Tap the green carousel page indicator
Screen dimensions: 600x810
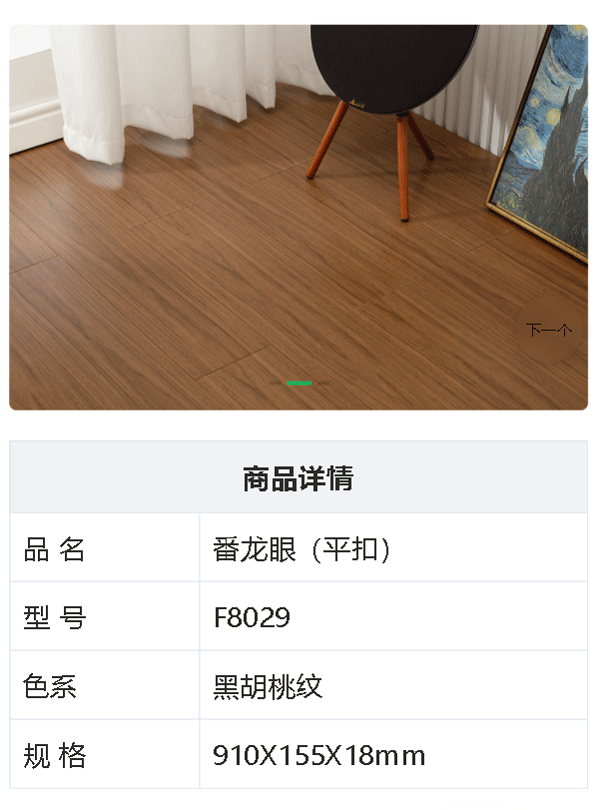pos(299,383)
